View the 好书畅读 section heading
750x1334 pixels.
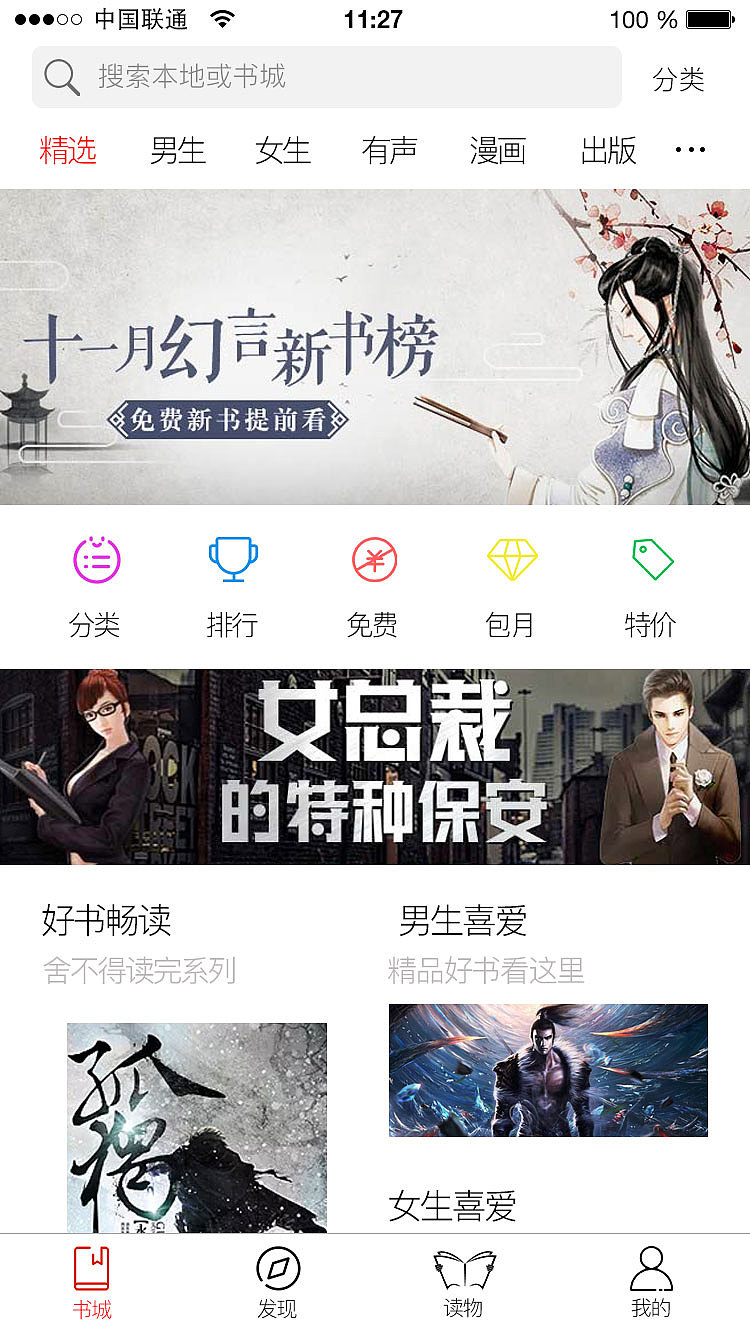(106, 922)
